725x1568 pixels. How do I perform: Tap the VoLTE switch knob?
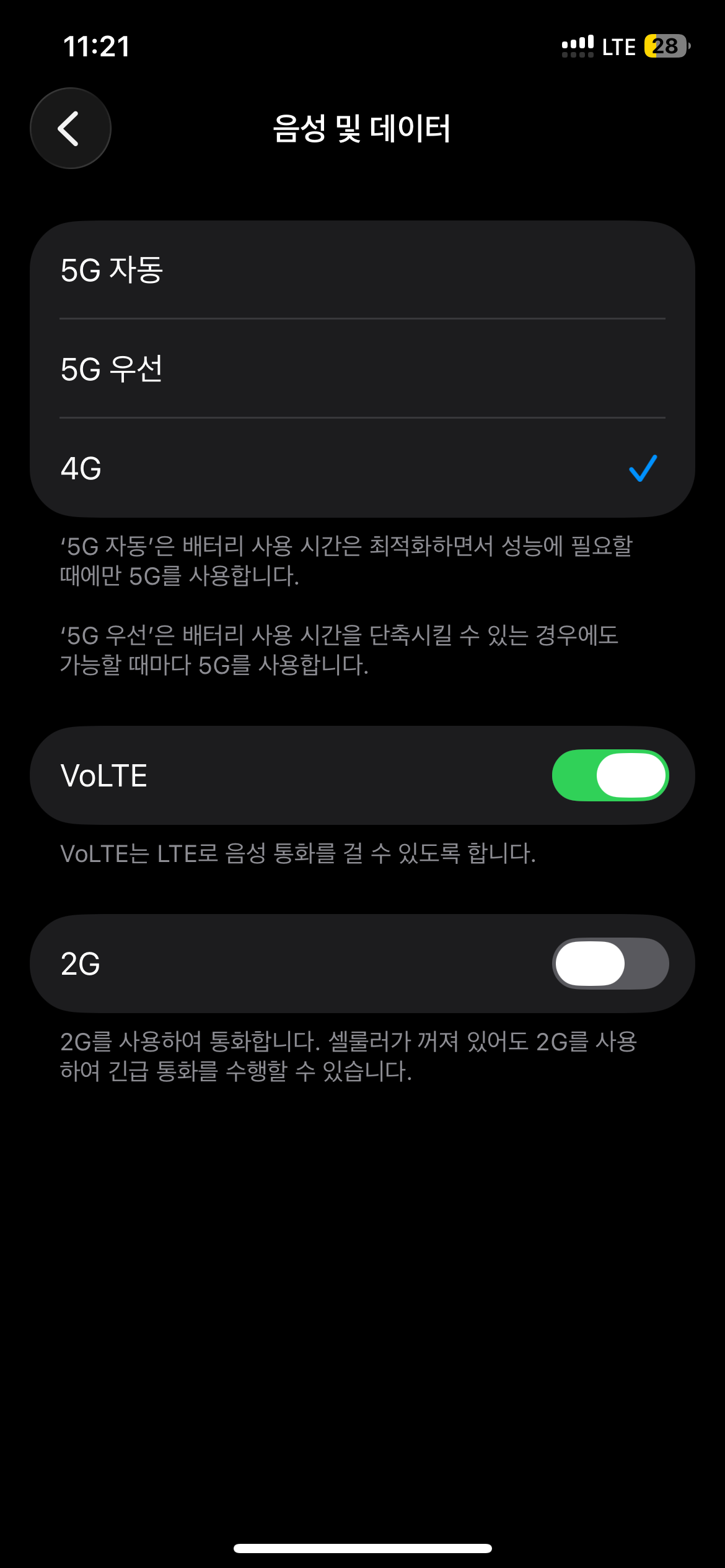click(x=627, y=775)
